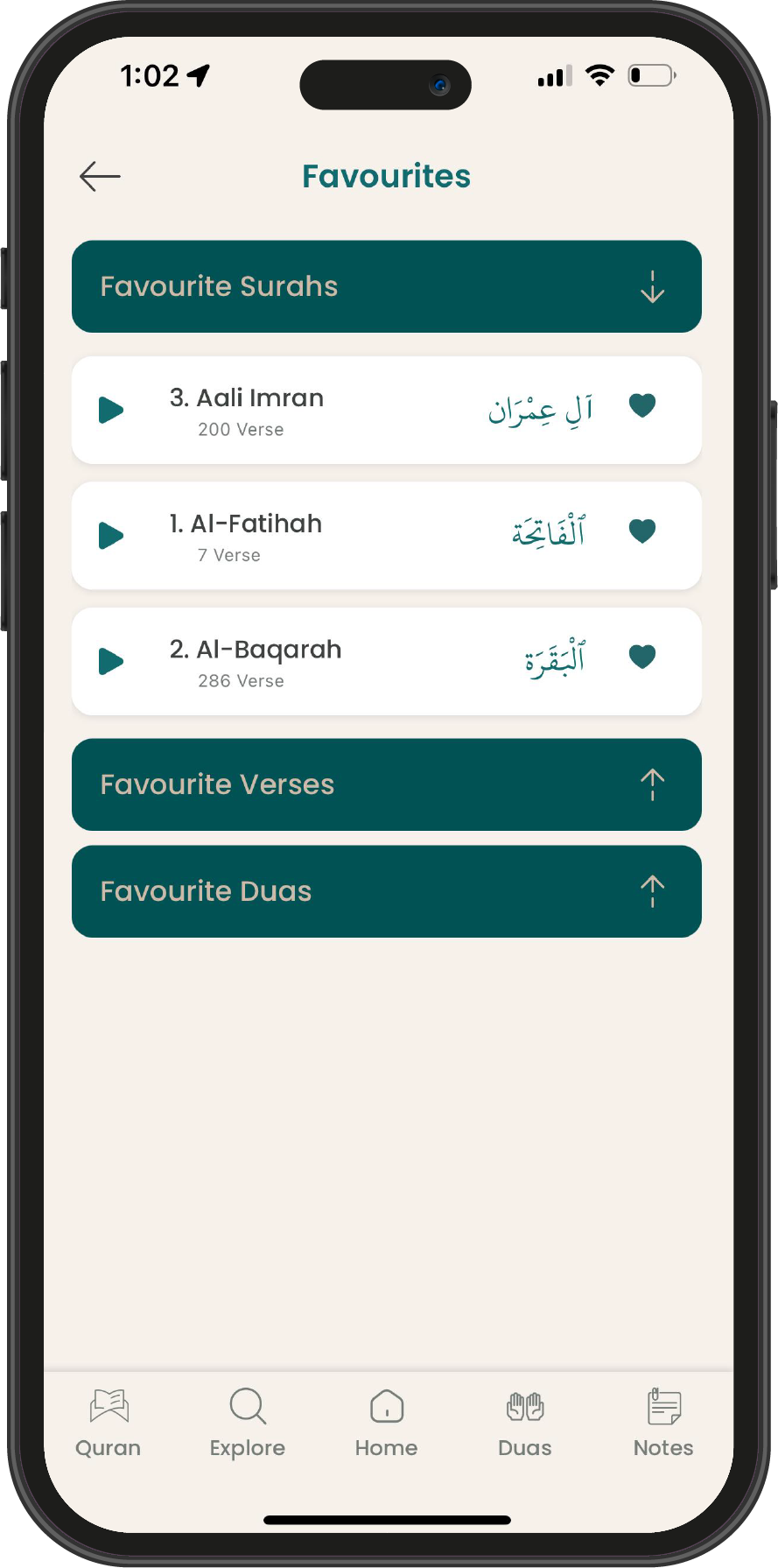Open the Explore tab
This screenshot has width=778, height=1568.
coord(248,1423)
